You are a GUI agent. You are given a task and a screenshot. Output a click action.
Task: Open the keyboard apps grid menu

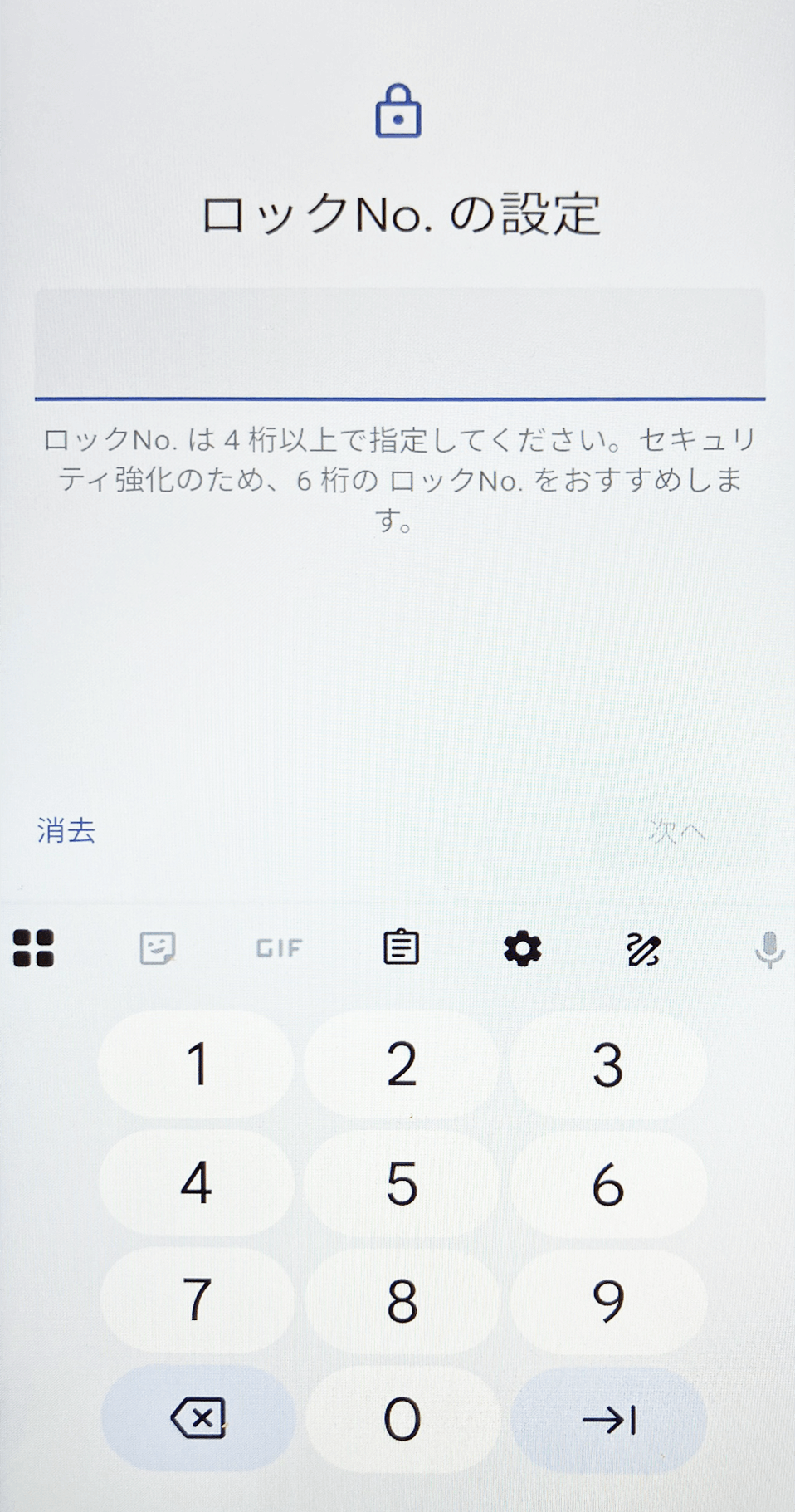(x=33, y=948)
